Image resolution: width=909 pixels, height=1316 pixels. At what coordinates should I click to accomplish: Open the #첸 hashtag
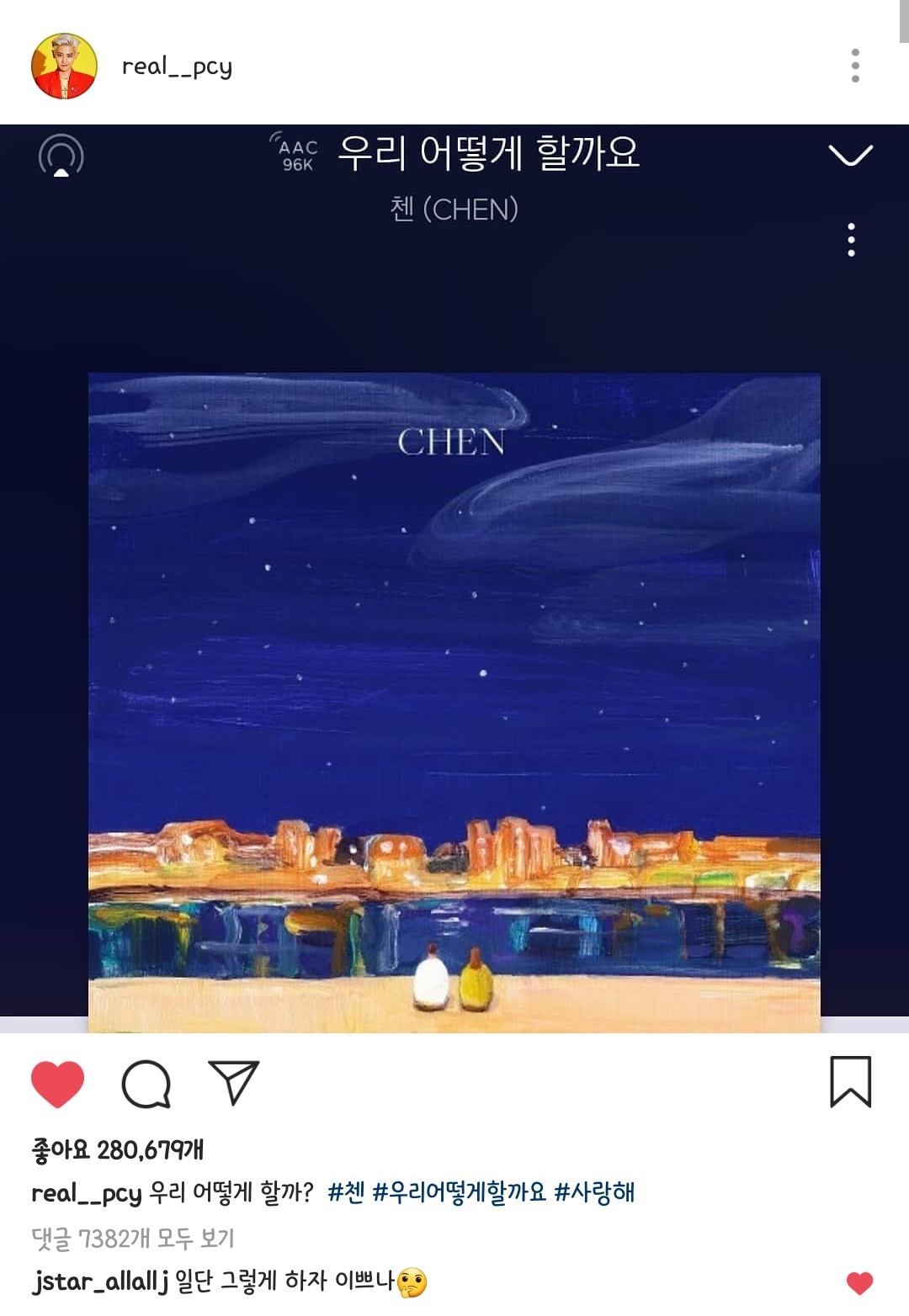[x=346, y=1192]
